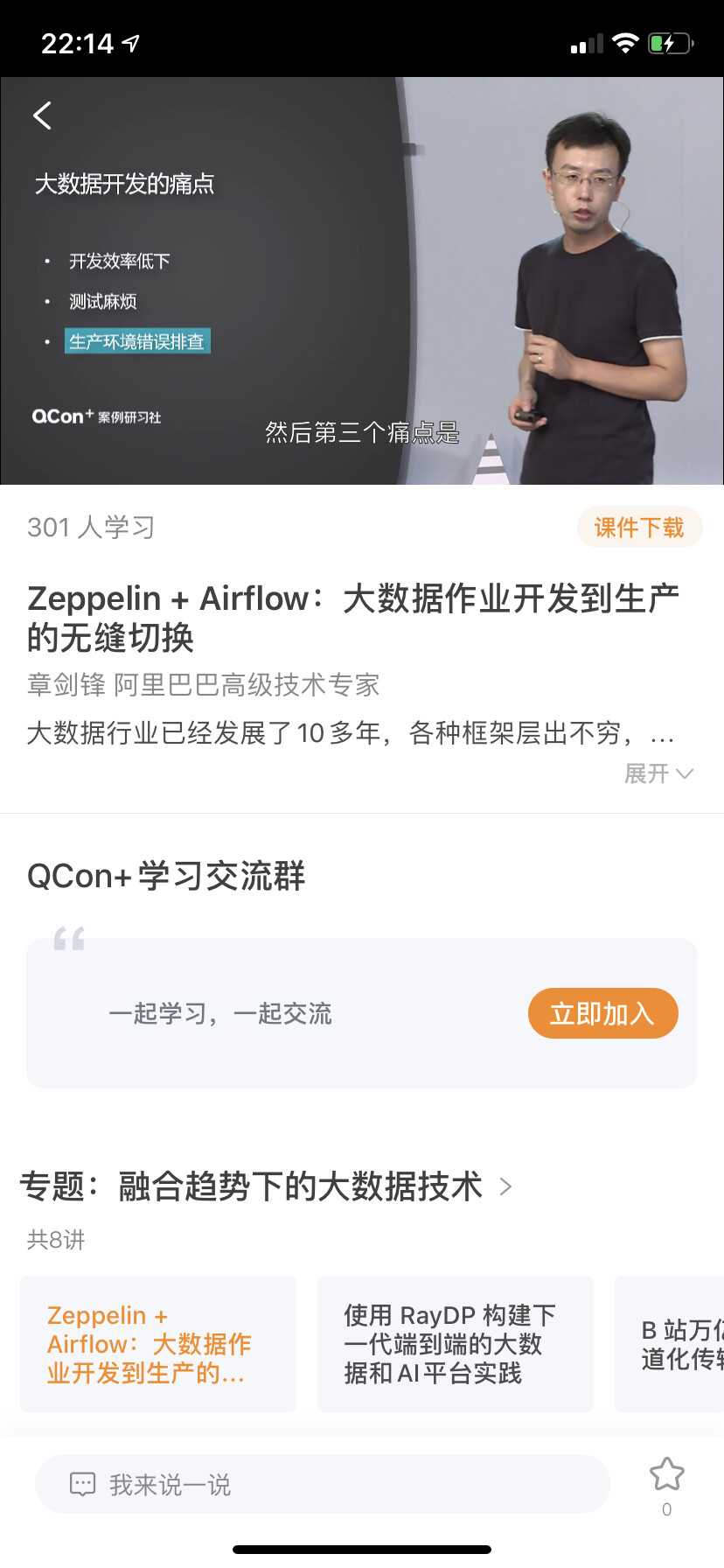The width and height of the screenshot is (724, 1568).
Task: Join the QCon+ study group now
Action: [602, 1013]
